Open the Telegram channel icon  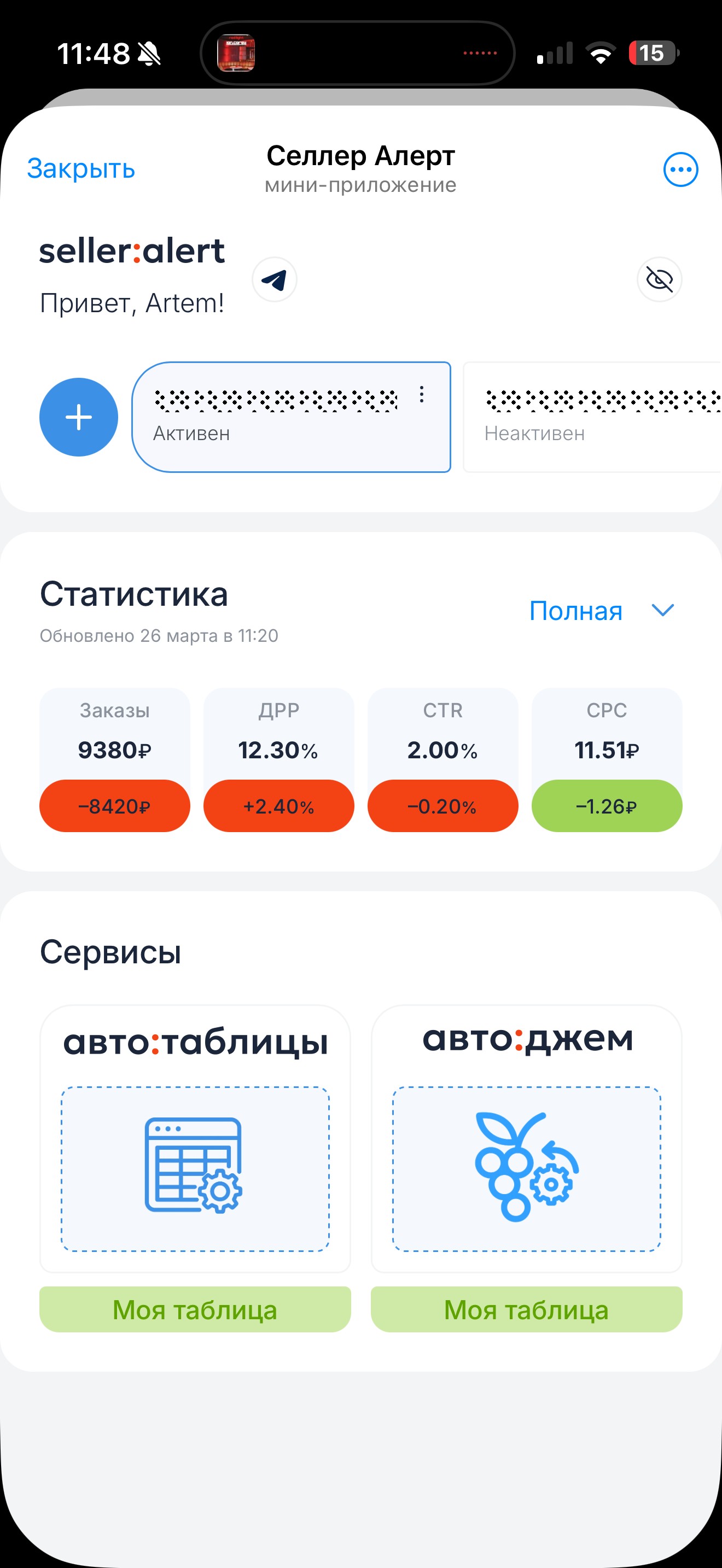[275, 280]
